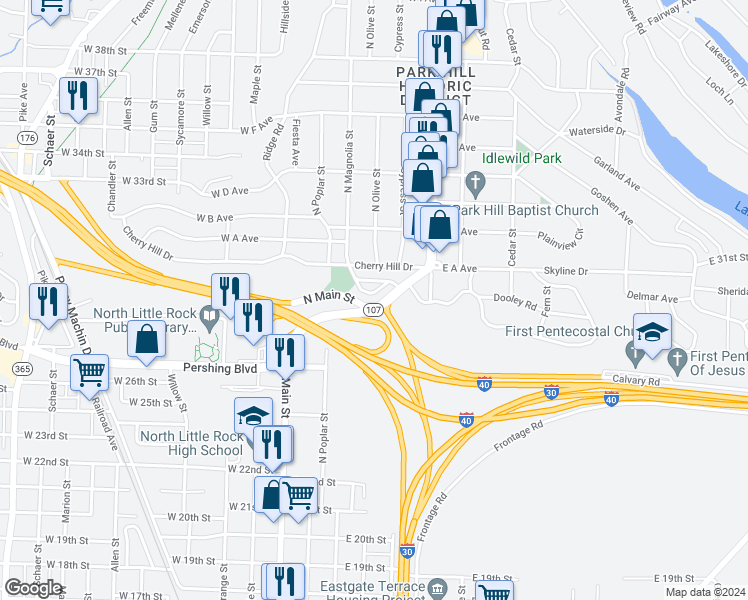The height and width of the screenshot is (600, 748).
Task: Tap the graduation cap marker near Calvary Rd
Action: point(652,333)
